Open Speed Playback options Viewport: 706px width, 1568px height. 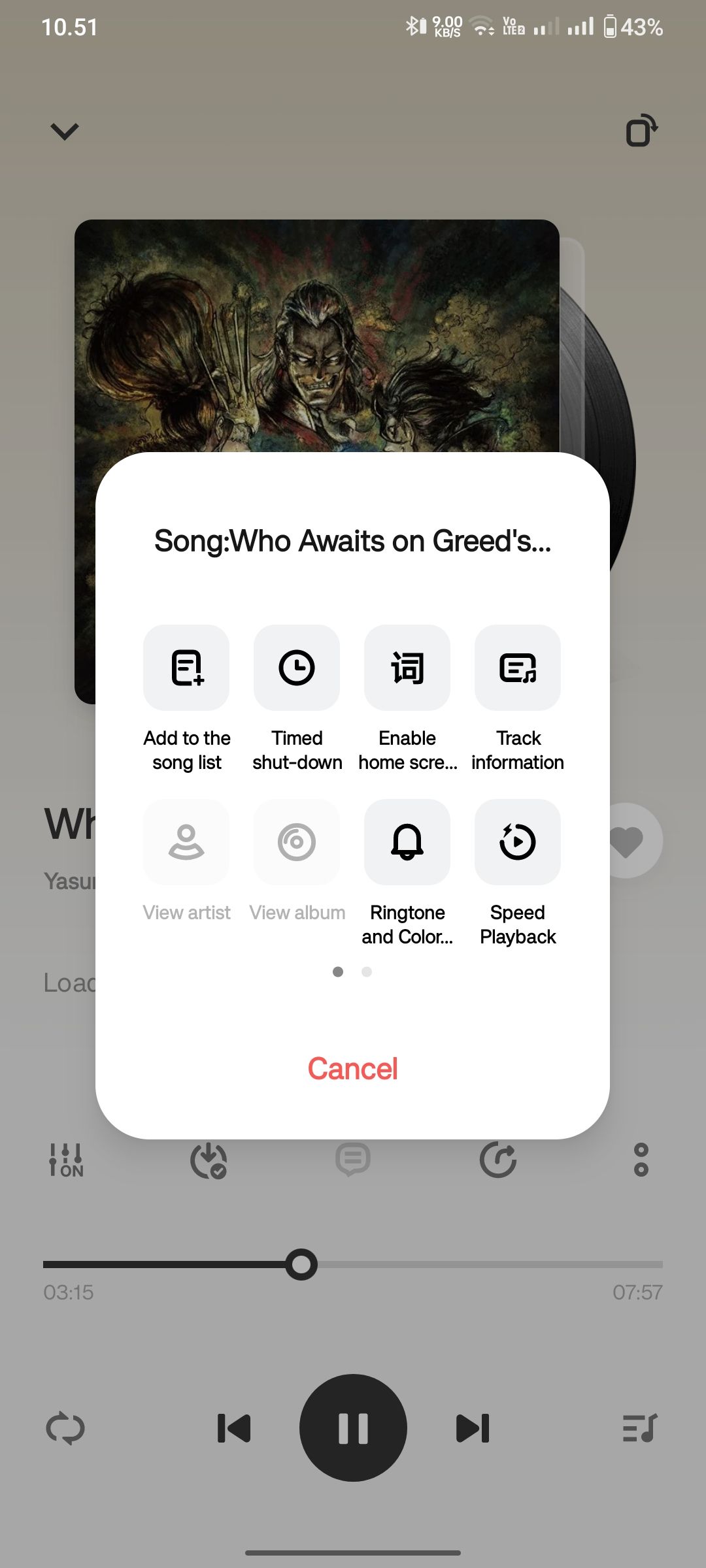coord(518,842)
